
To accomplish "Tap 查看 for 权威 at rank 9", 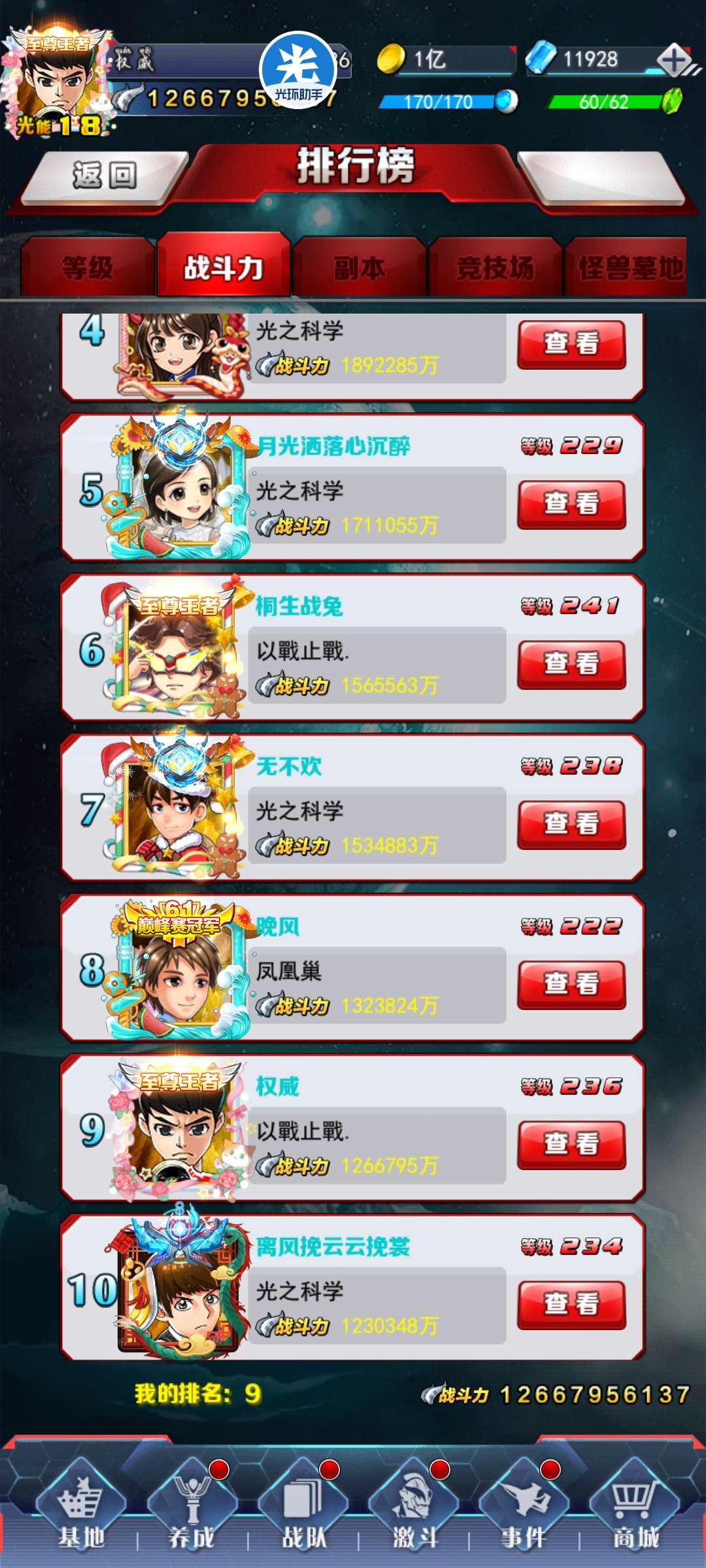I will (571, 1144).
